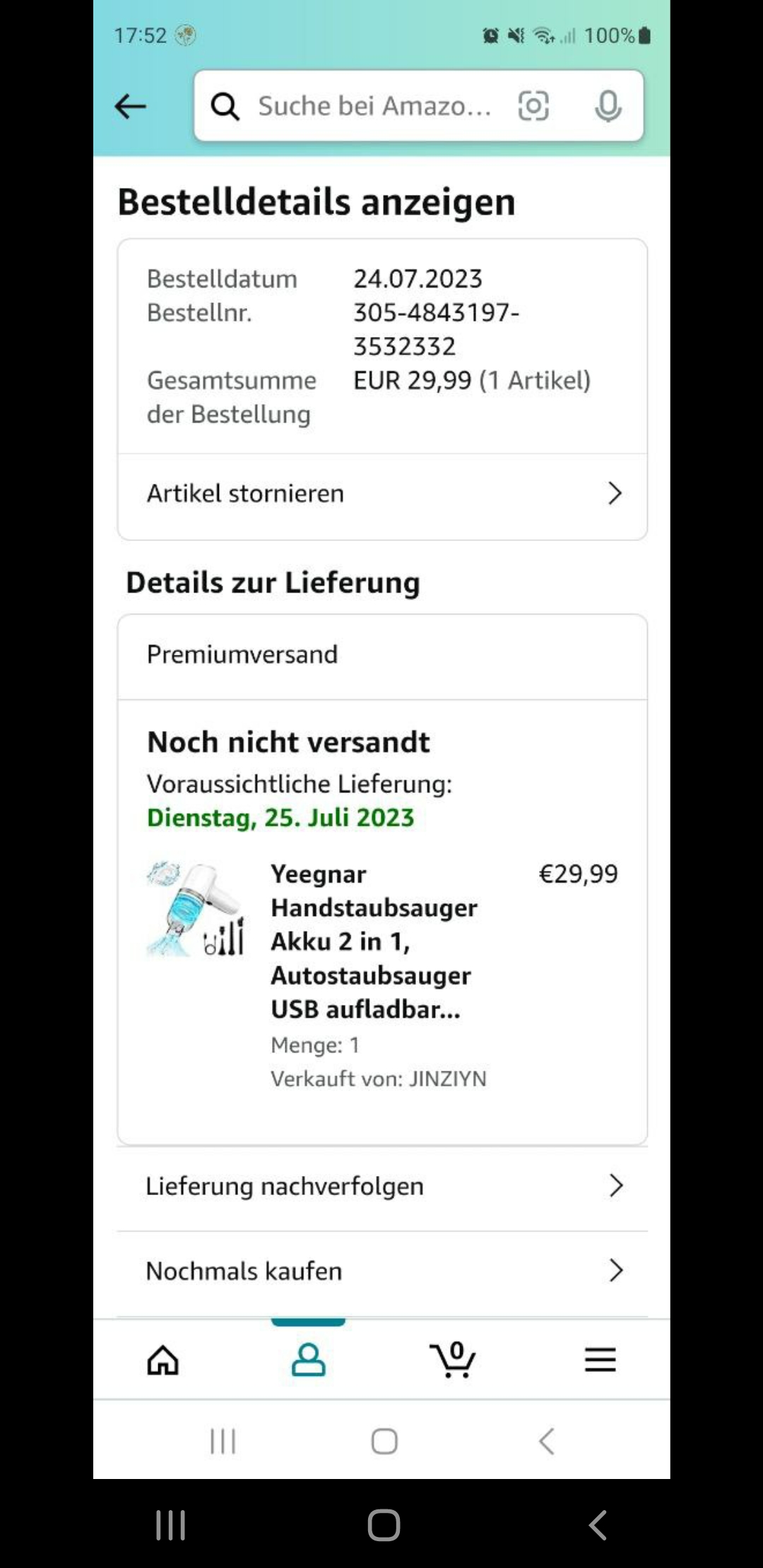Screen dimensions: 763x1568
Task: Go back using the top arrow
Action: tap(131, 107)
